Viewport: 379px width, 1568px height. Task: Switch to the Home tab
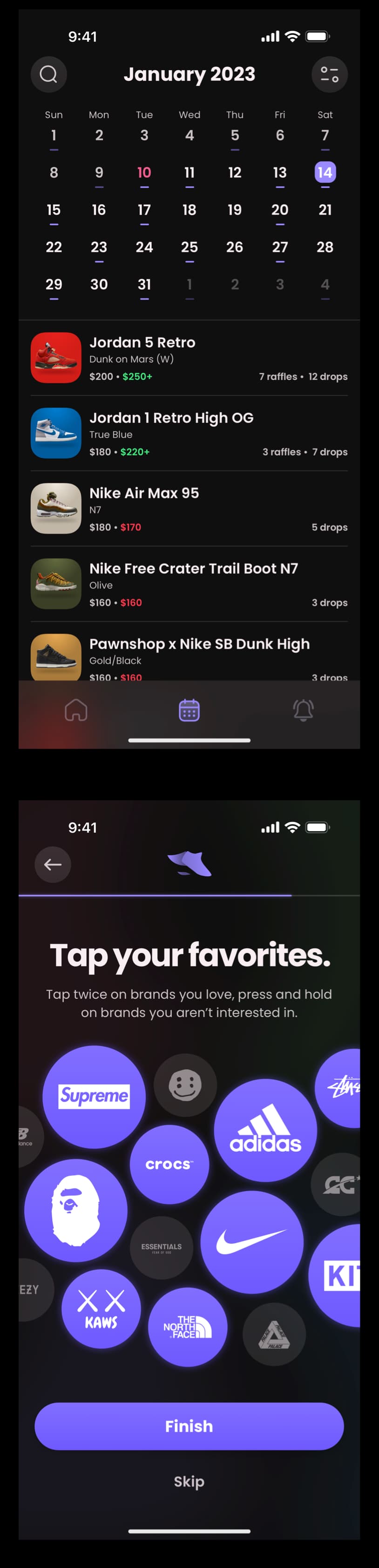point(76,710)
